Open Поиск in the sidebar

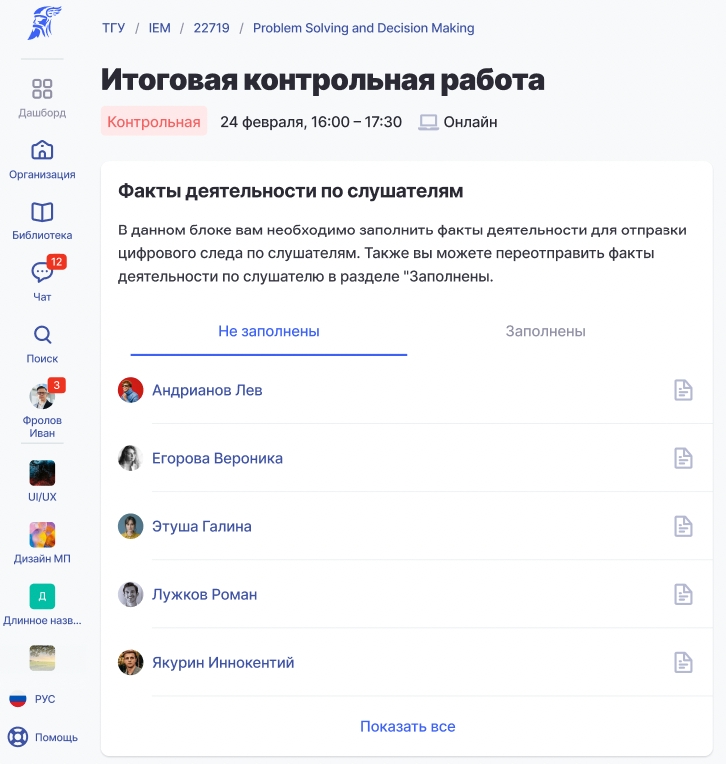click(42, 344)
